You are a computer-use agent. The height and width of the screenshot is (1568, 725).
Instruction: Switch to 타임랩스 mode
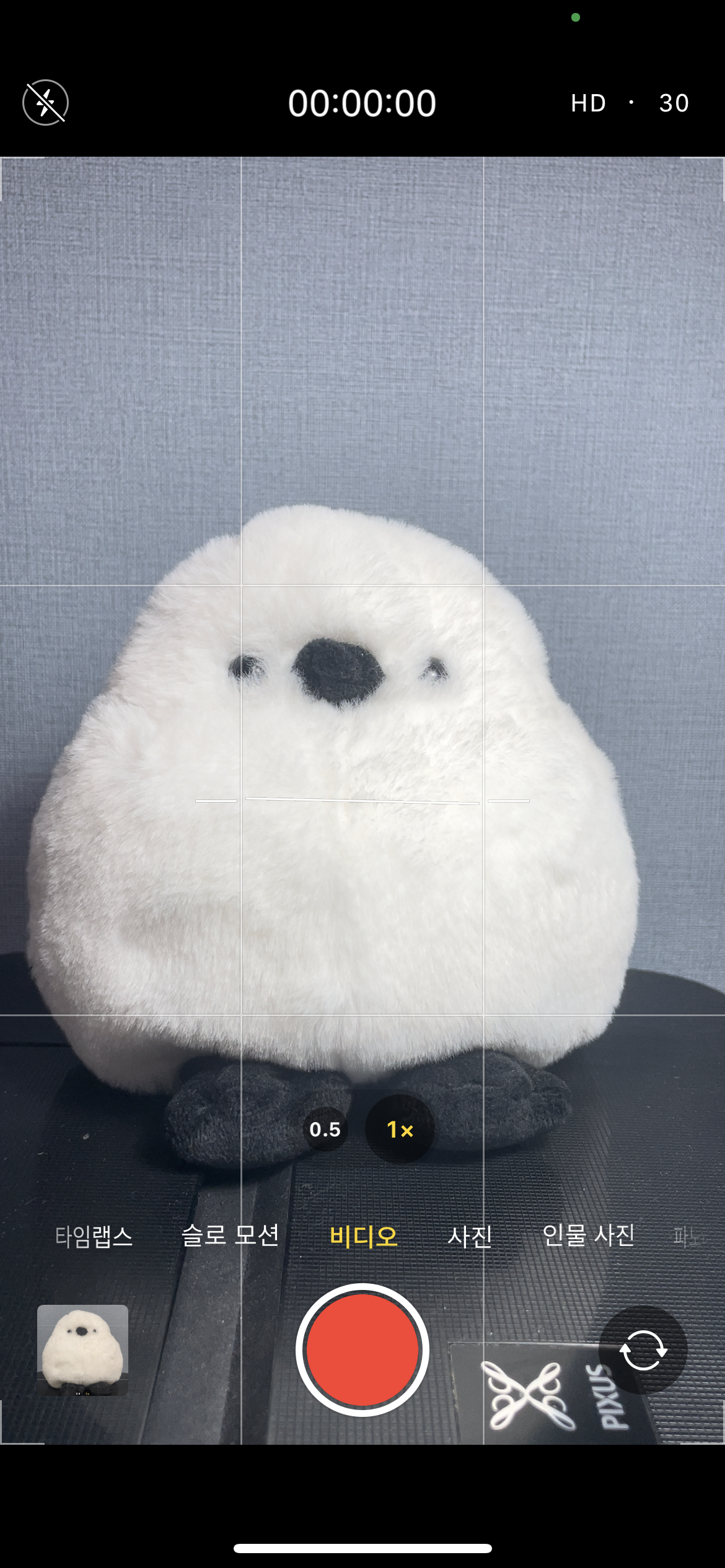[94, 1236]
